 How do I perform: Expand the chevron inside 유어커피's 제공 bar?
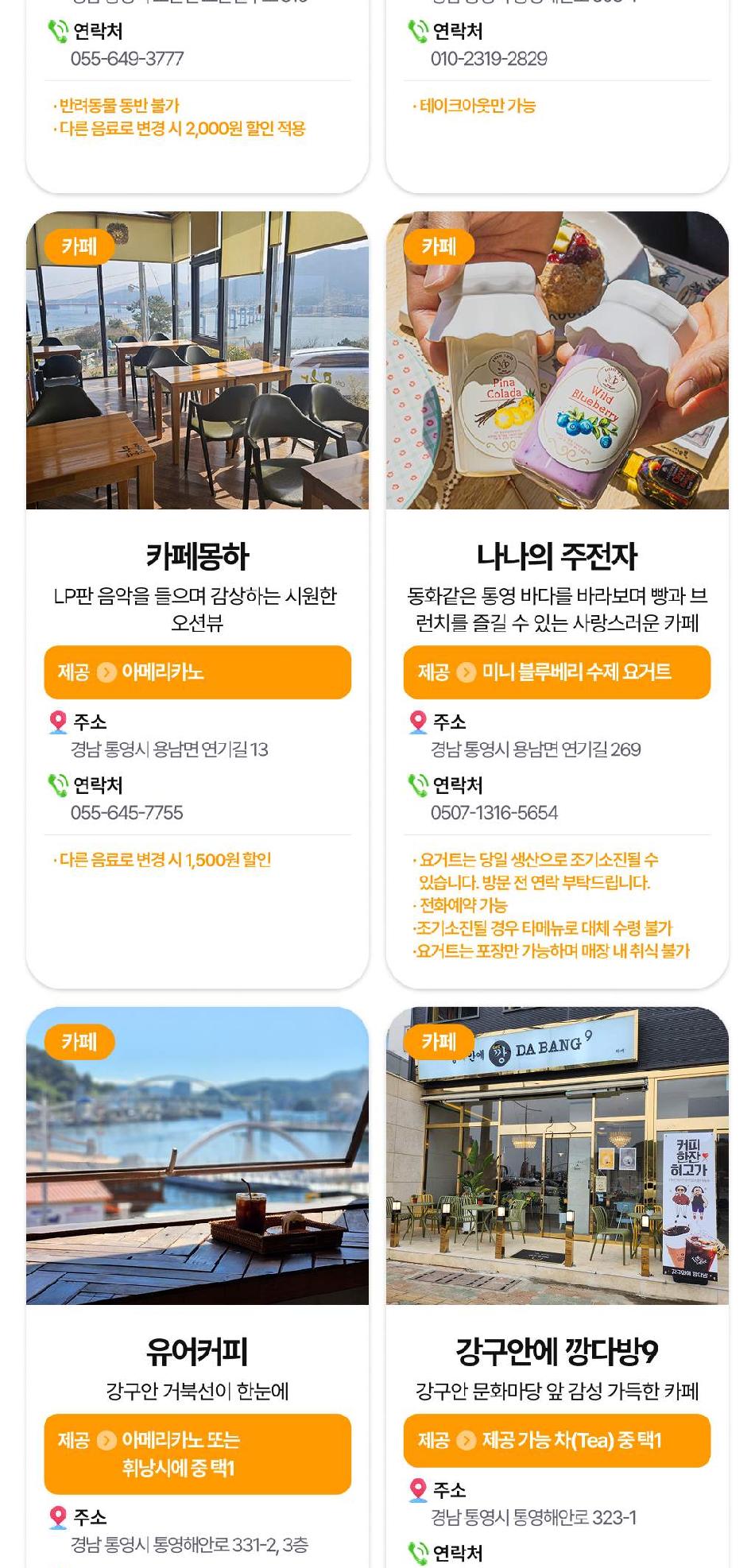(x=107, y=1442)
